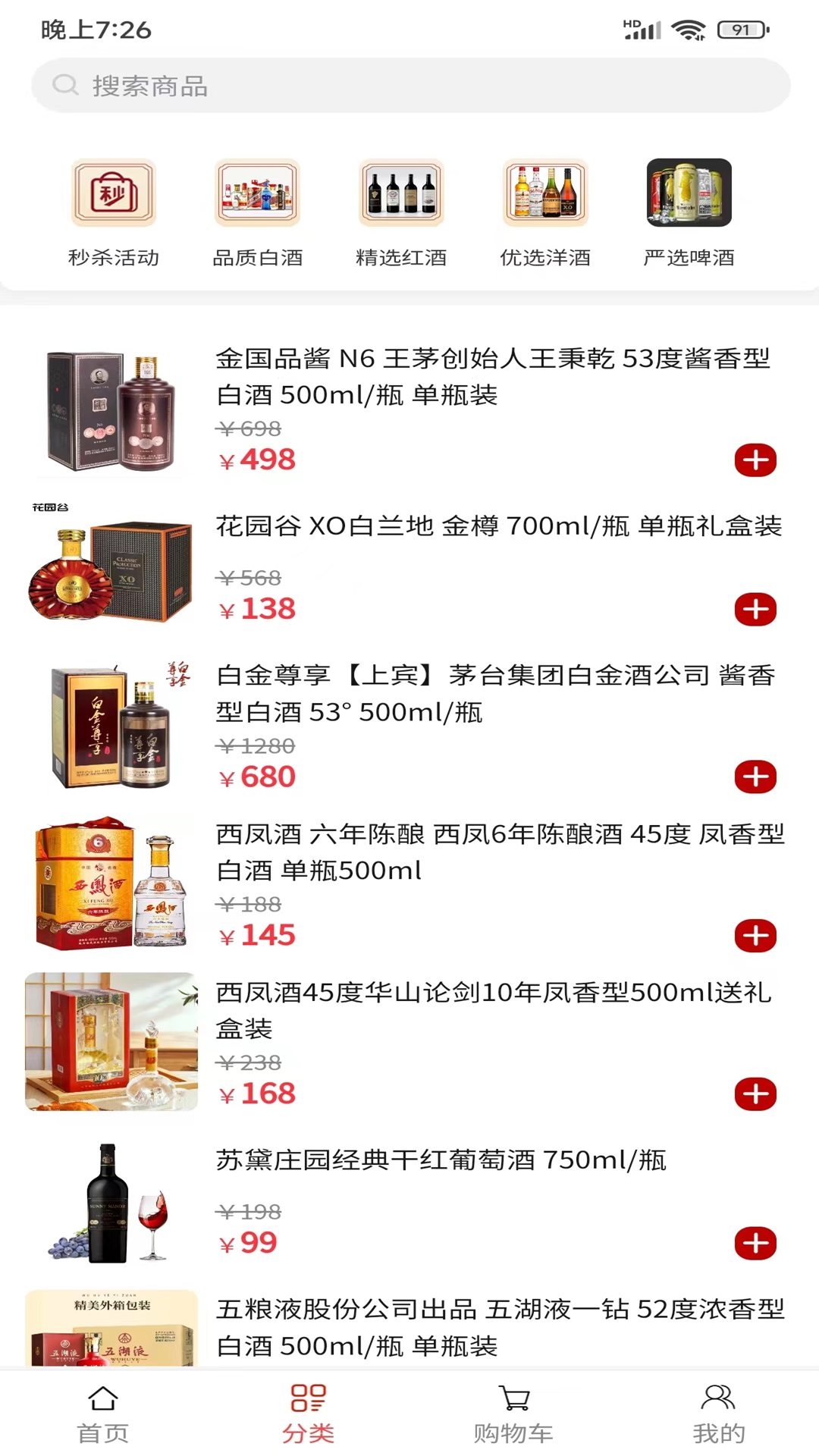Viewport: 819px width, 1456px height.
Task: Switch to the 分类 tab
Action: click(x=308, y=1414)
